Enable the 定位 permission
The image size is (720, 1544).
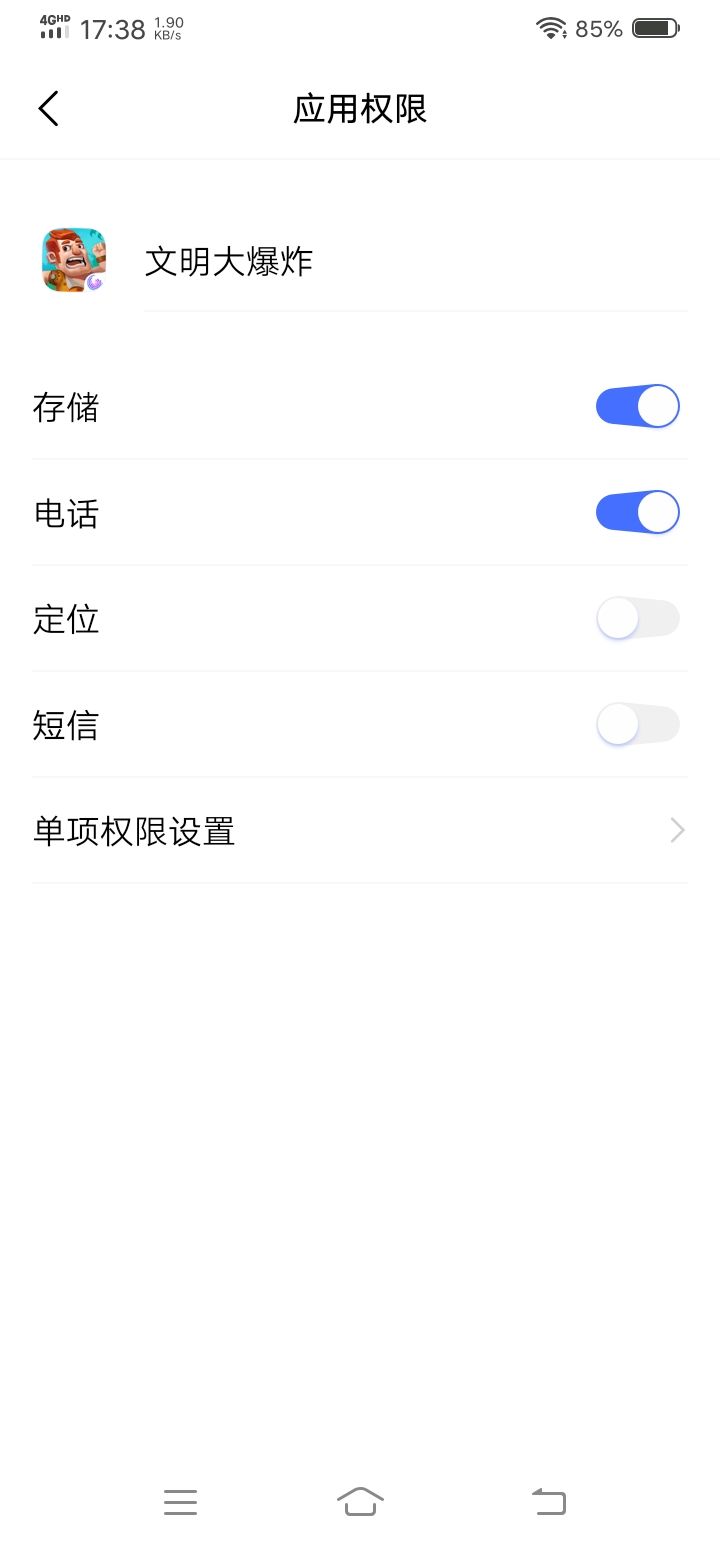coord(637,619)
